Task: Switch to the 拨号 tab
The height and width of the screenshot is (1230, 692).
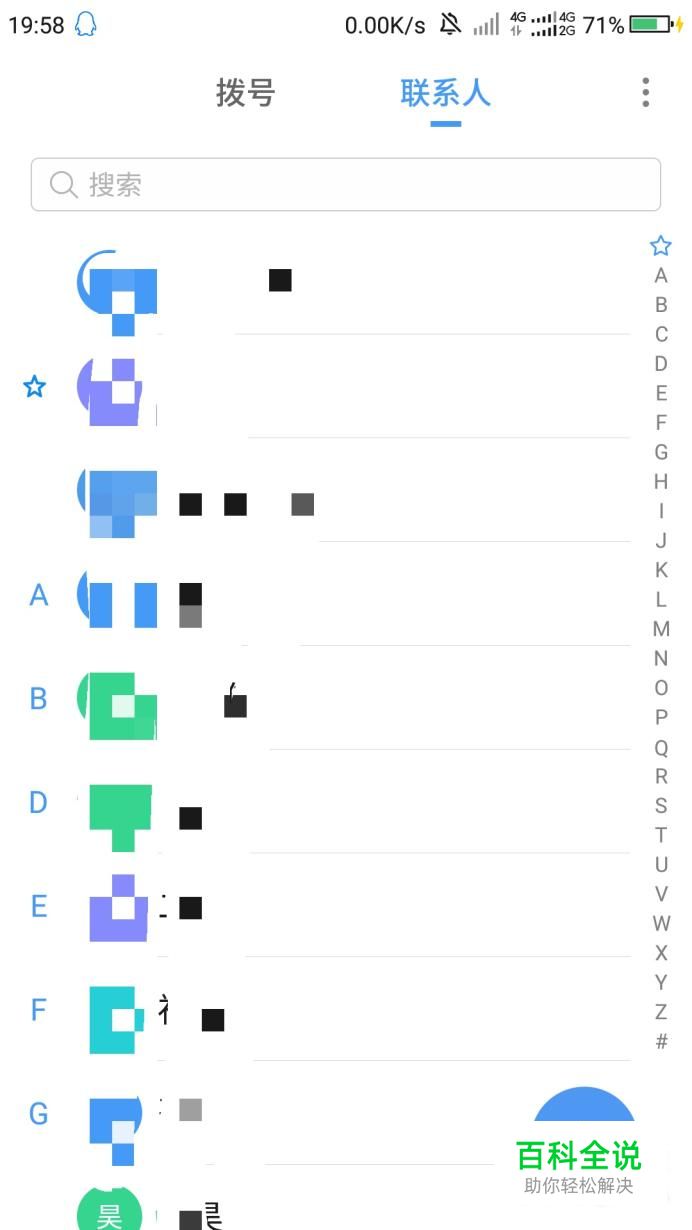Action: tap(245, 93)
